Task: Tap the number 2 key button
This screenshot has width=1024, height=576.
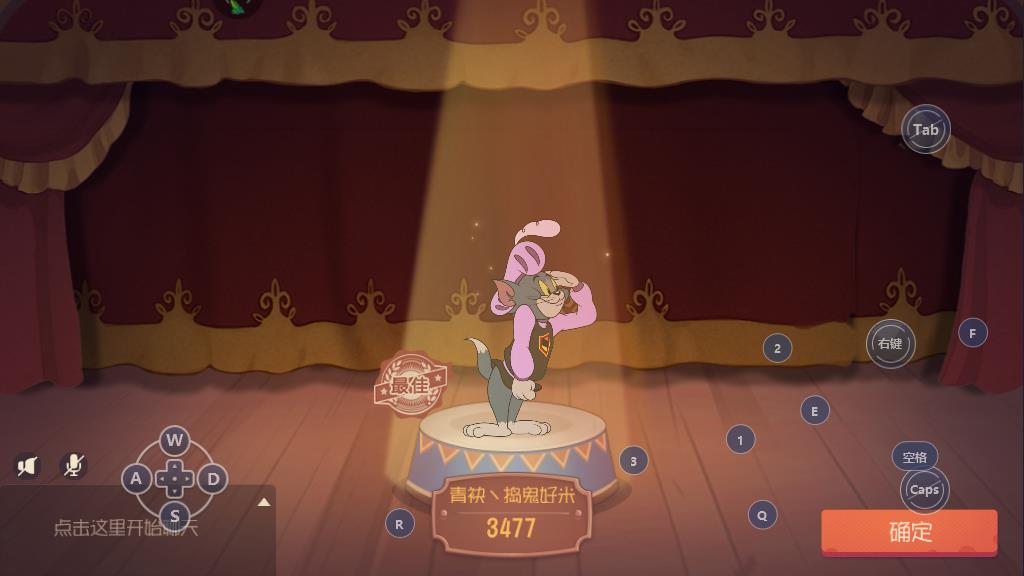Action: pyautogui.click(x=777, y=348)
